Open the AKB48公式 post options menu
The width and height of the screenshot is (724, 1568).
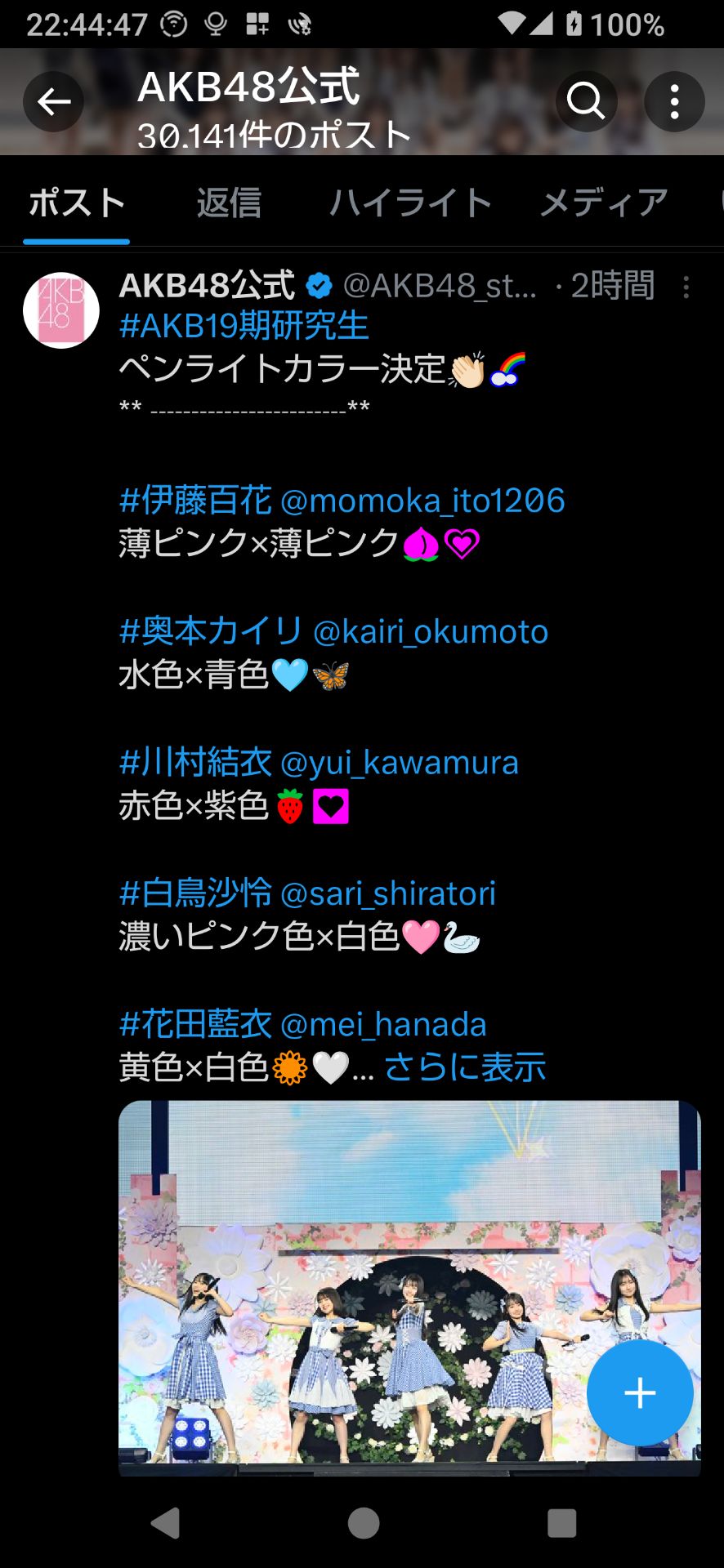tap(686, 287)
